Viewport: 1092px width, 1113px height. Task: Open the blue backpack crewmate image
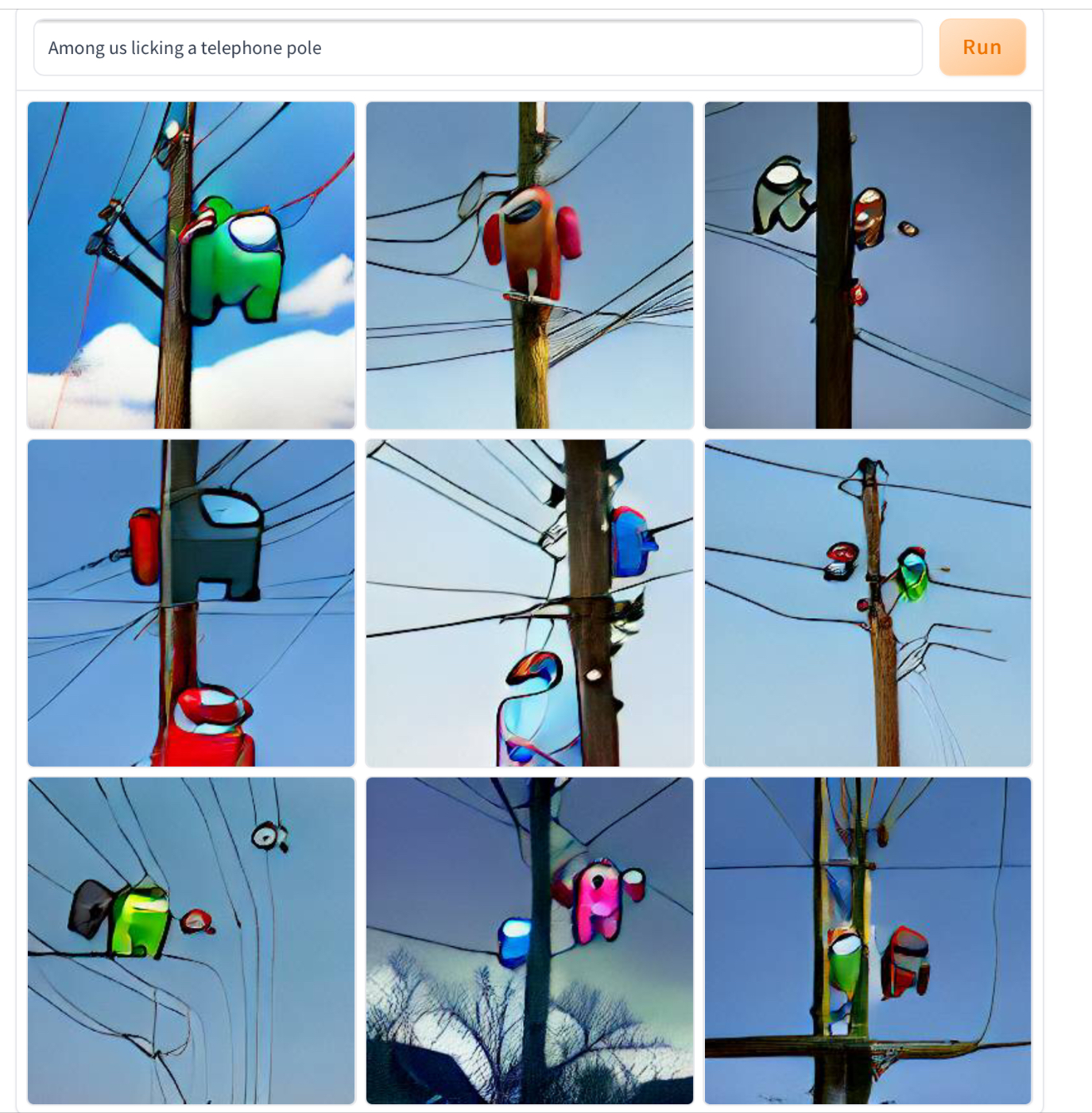click(x=529, y=603)
